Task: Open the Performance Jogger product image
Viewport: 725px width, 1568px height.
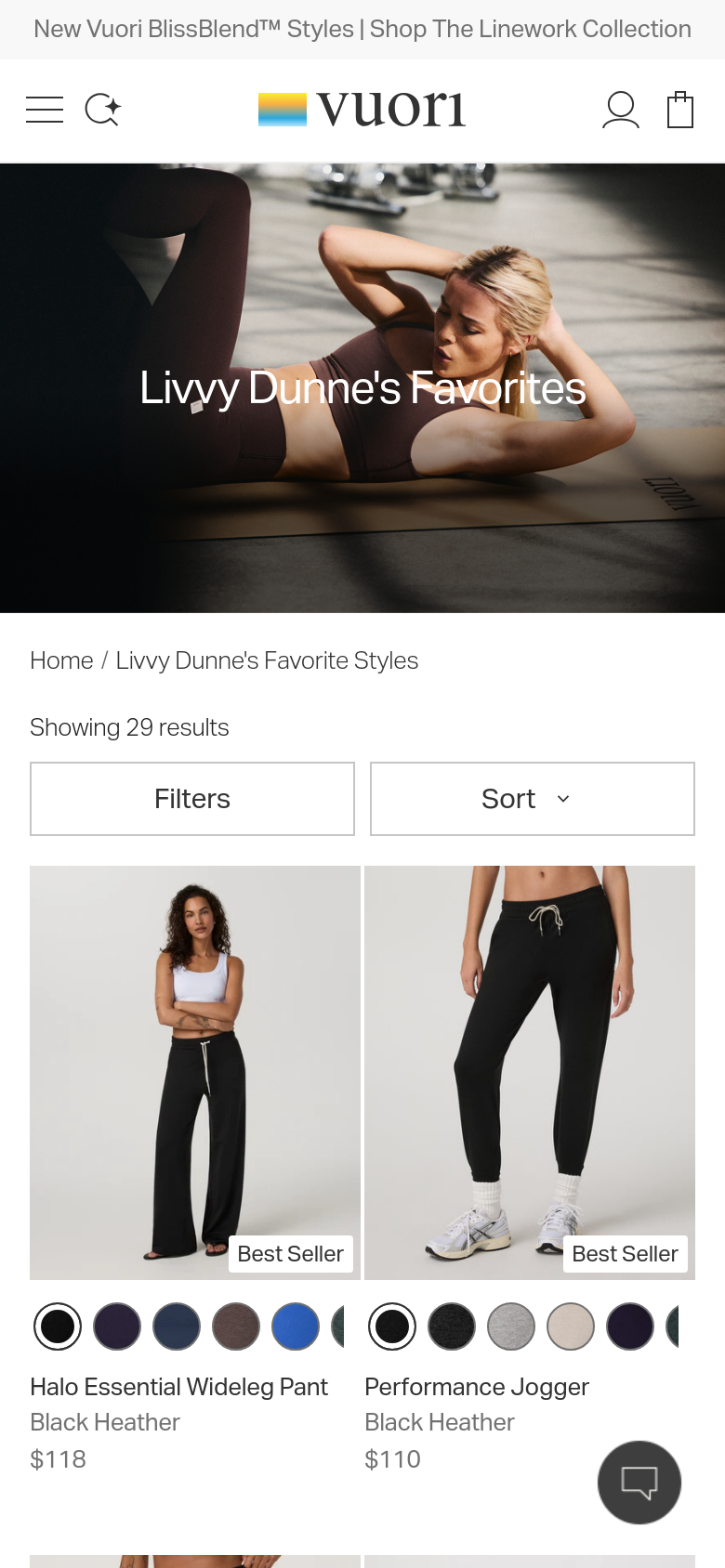Action: [530, 1073]
